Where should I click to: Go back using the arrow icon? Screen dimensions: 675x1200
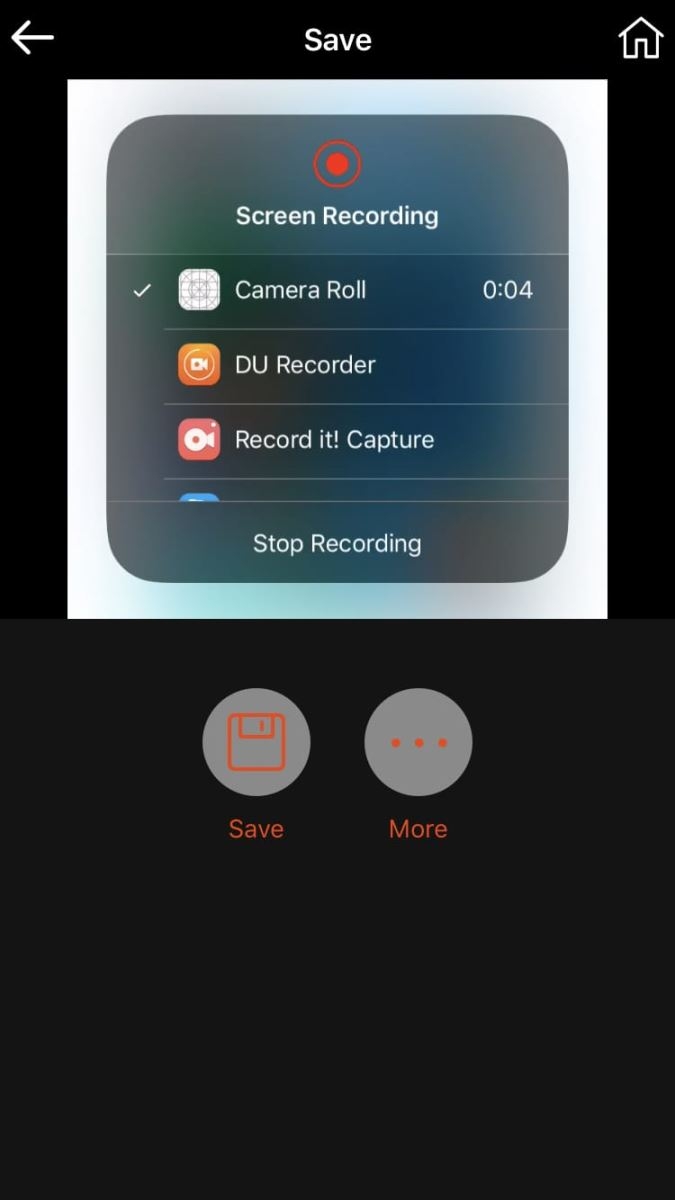[x=32, y=39]
